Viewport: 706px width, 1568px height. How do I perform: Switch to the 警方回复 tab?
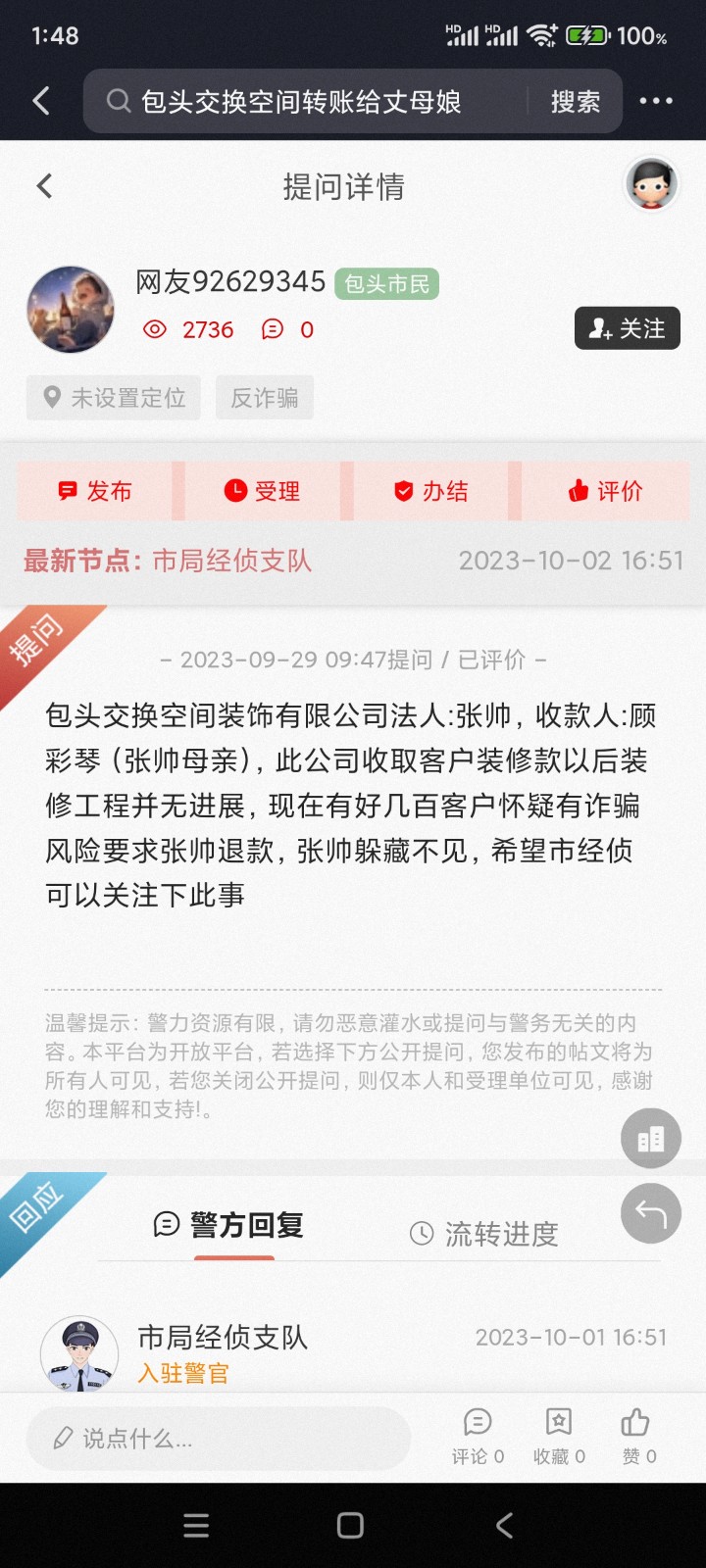pyautogui.click(x=229, y=1225)
